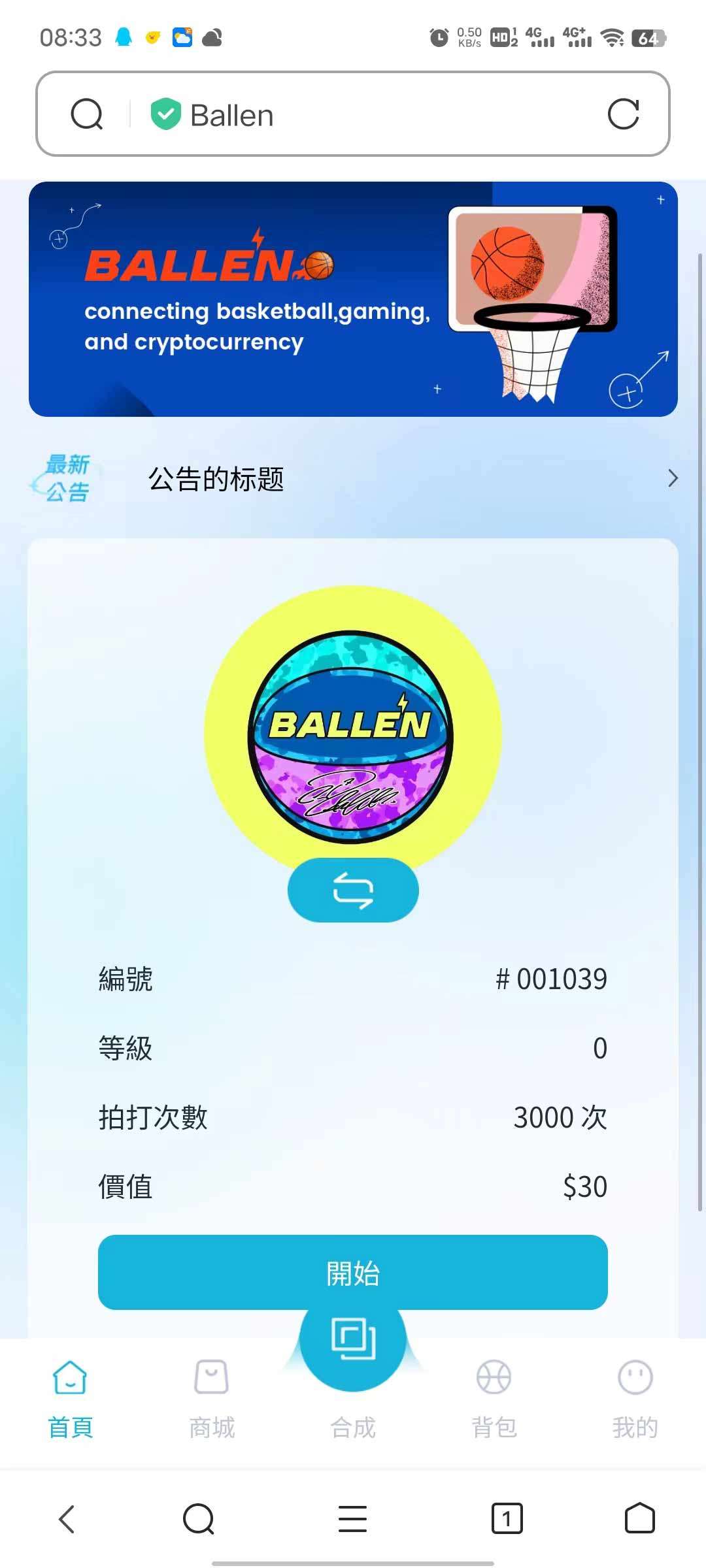Open the browser bottom search button
This screenshot has height=1568, width=706.
click(199, 1518)
